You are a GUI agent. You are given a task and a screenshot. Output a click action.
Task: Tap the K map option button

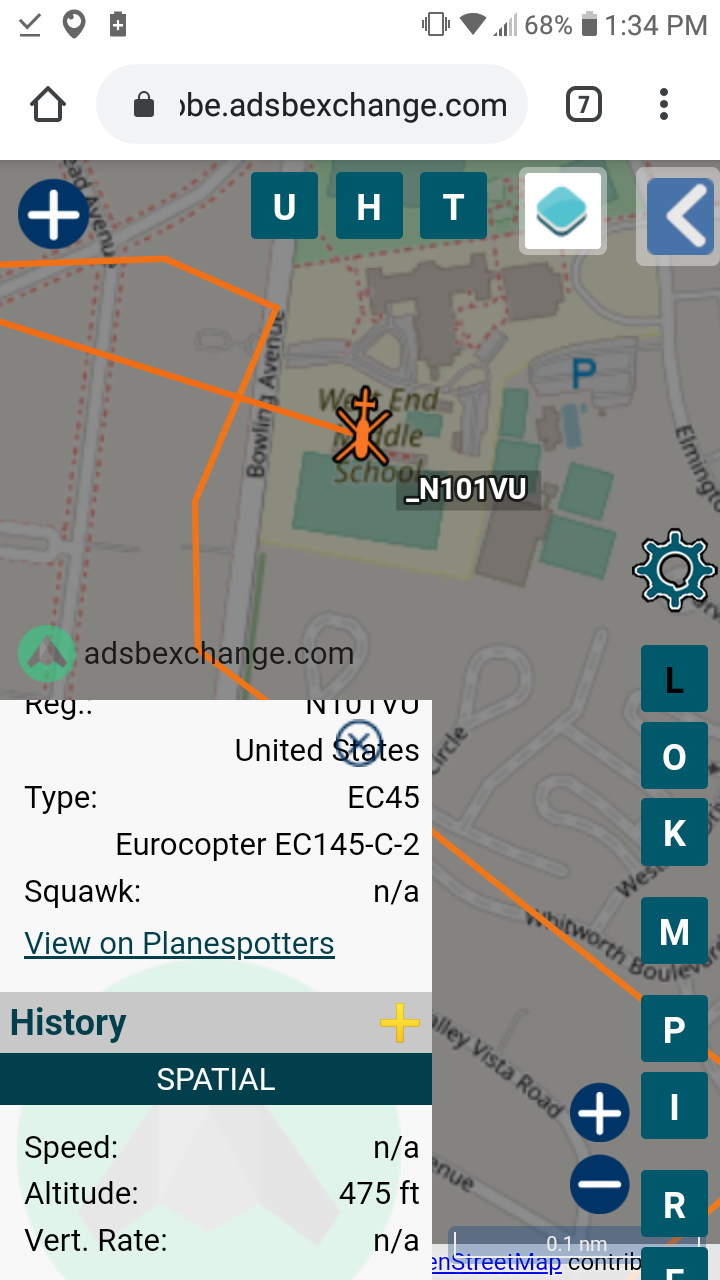coord(674,832)
